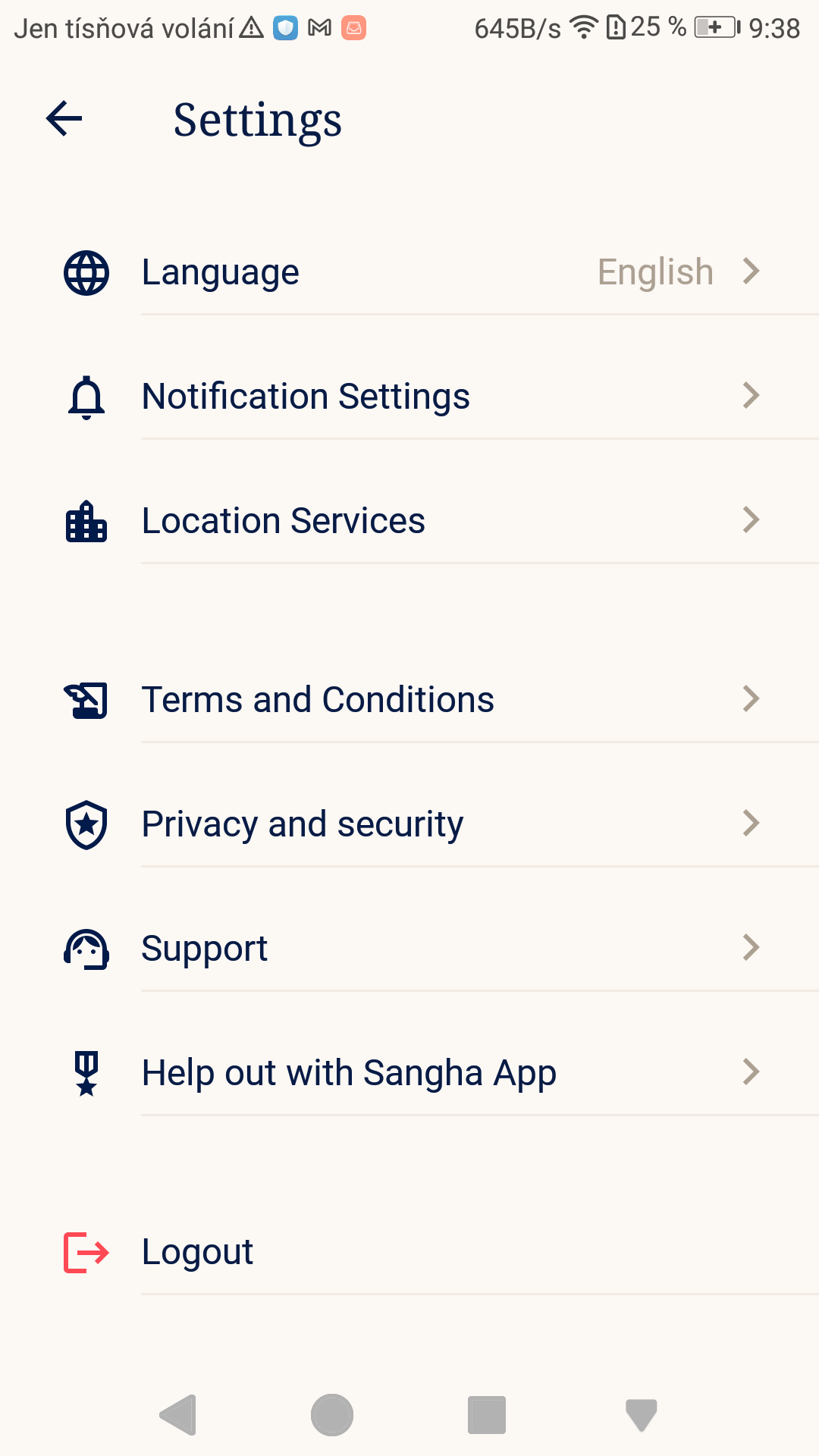This screenshot has height=1456, width=819.
Task: Select Help out with Sangha App
Action: pos(409,1073)
